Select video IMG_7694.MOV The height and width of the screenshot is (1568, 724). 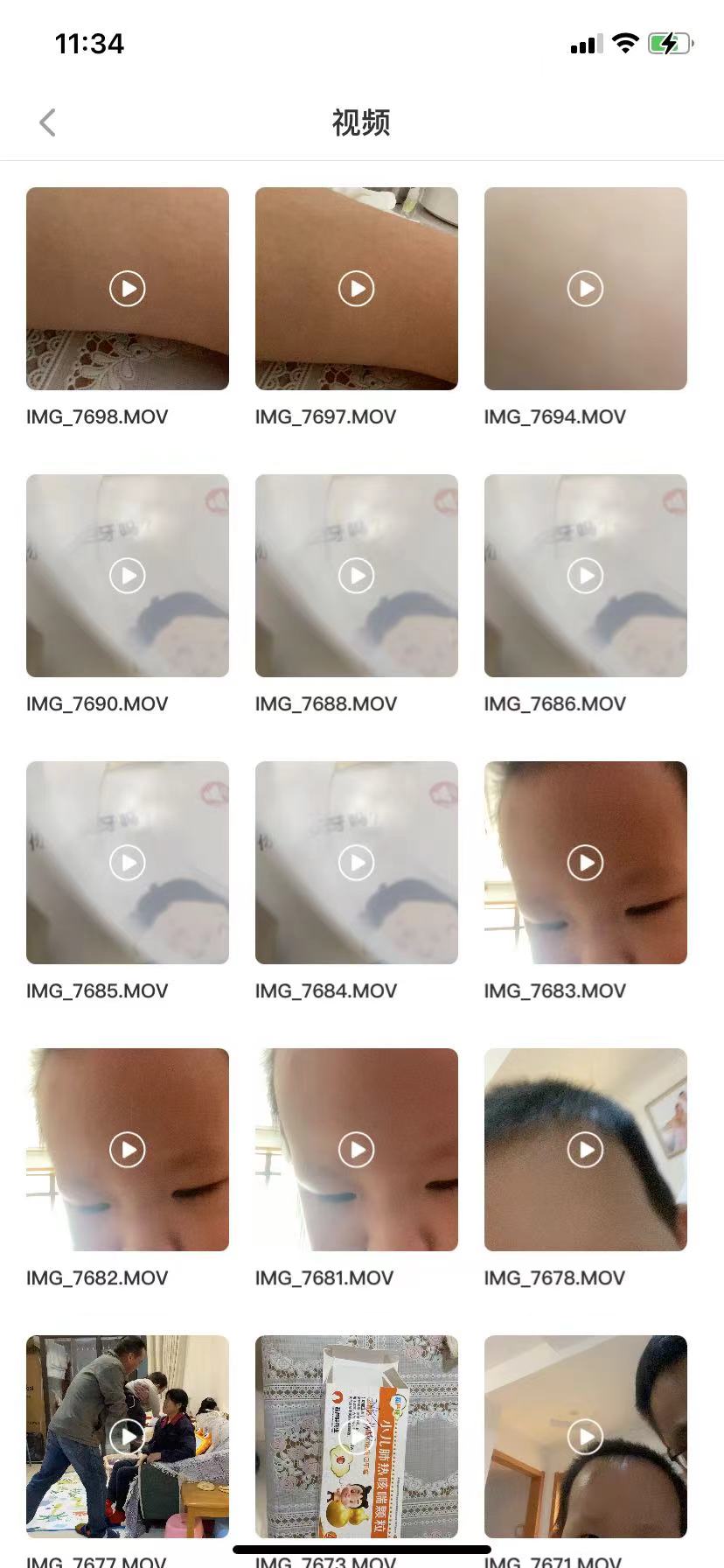tap(586, 289)
